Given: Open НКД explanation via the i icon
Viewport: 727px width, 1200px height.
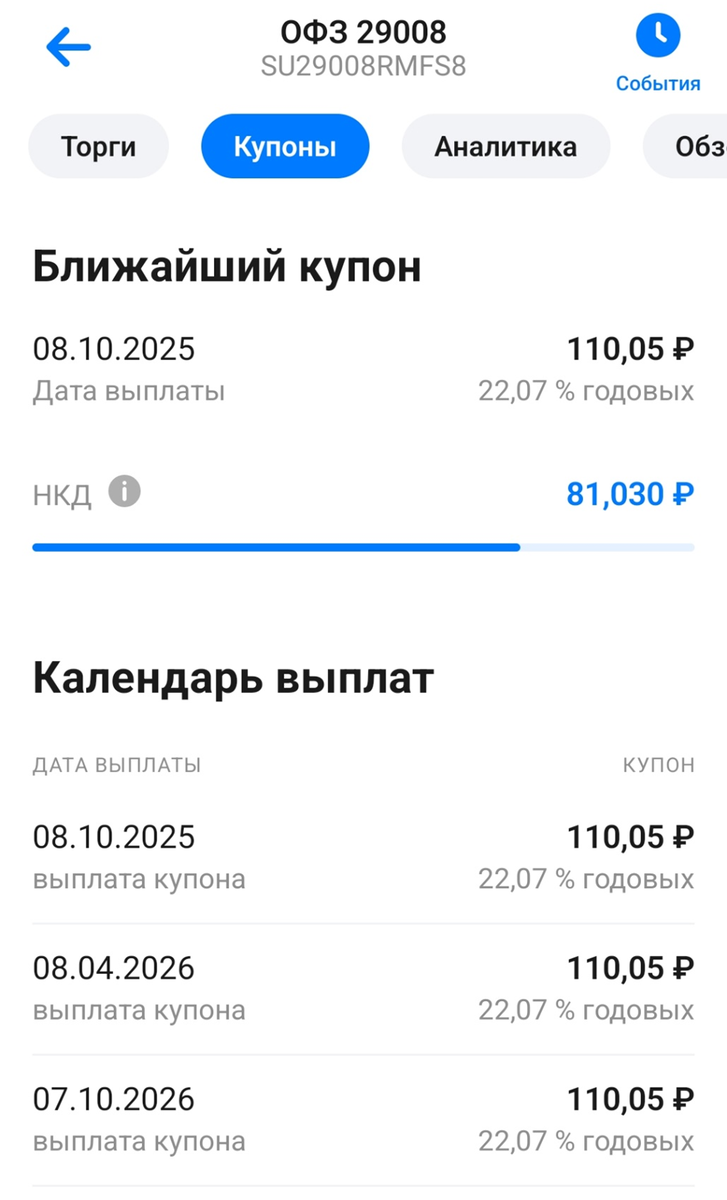Looking at the screenshot, I should point(126,491).
